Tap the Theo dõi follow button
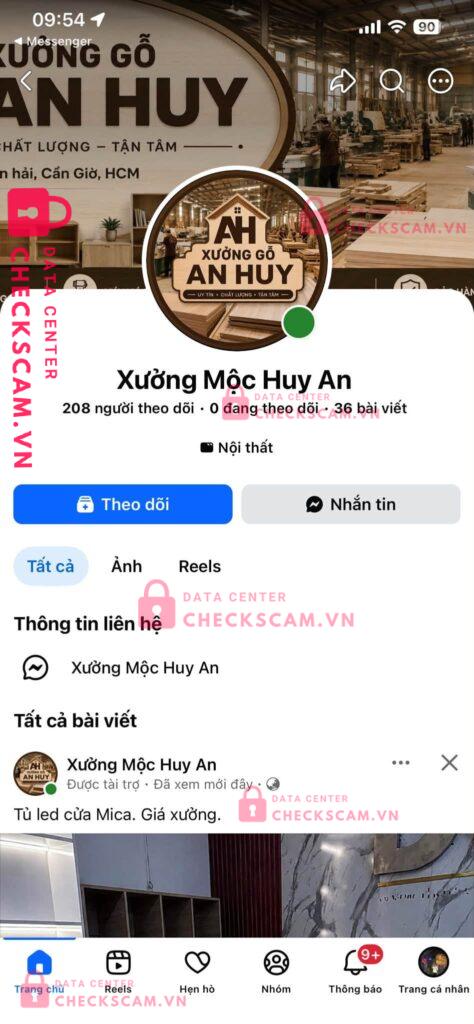The width and height of the screenshot is (474, 1024). [123, 504]
